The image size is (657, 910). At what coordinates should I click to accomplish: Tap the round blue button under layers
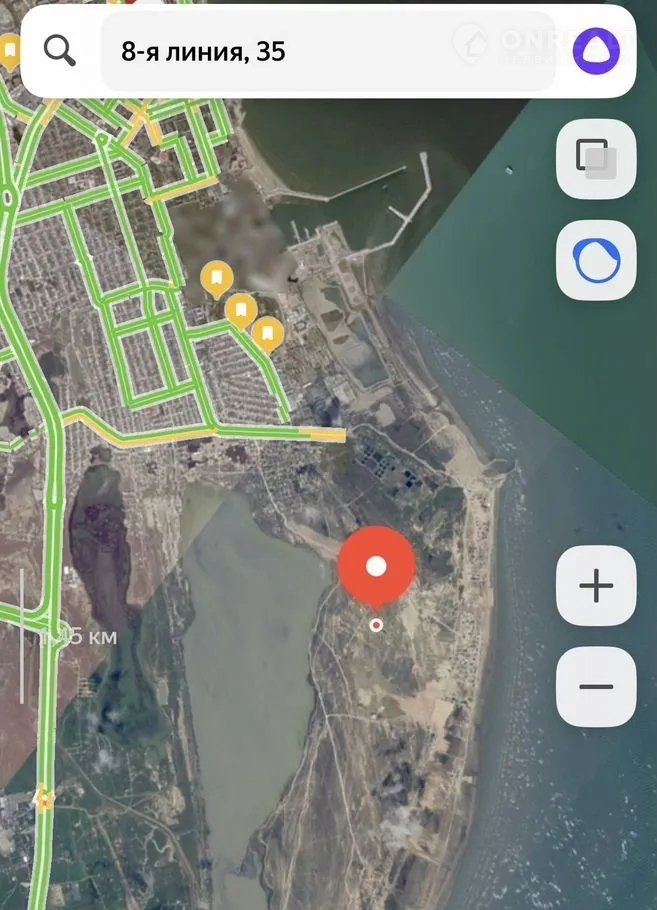coord(596,260)
